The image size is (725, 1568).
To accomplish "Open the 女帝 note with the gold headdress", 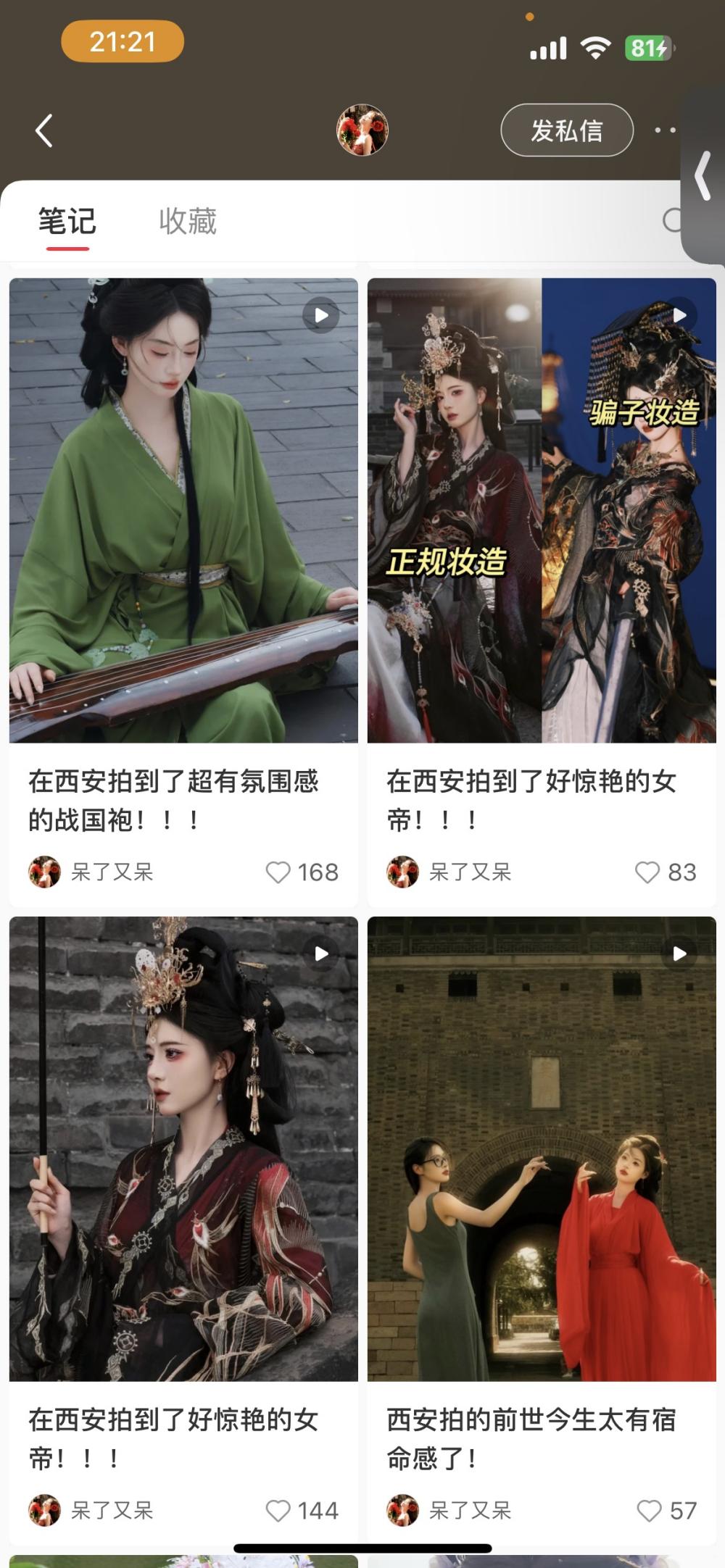I will (x=183, y=1148).
